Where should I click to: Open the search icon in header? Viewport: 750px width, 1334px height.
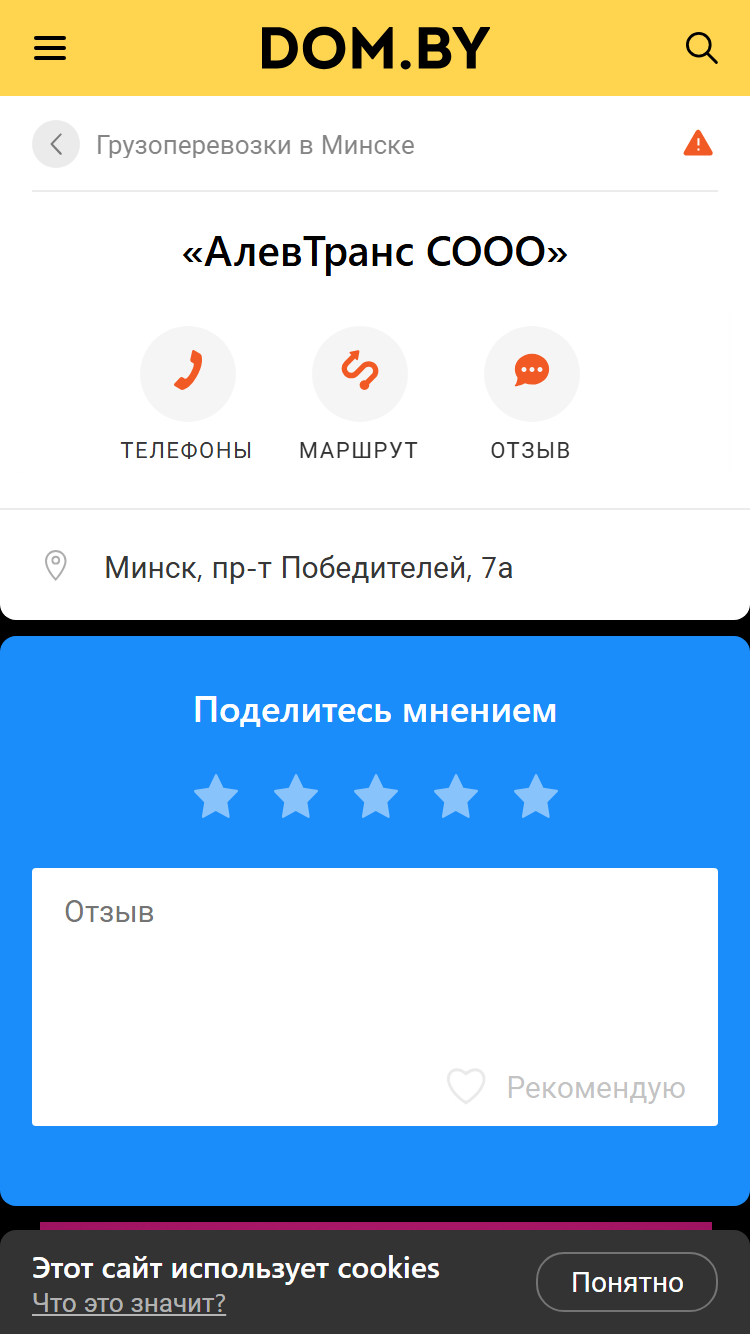pos(701,48)
